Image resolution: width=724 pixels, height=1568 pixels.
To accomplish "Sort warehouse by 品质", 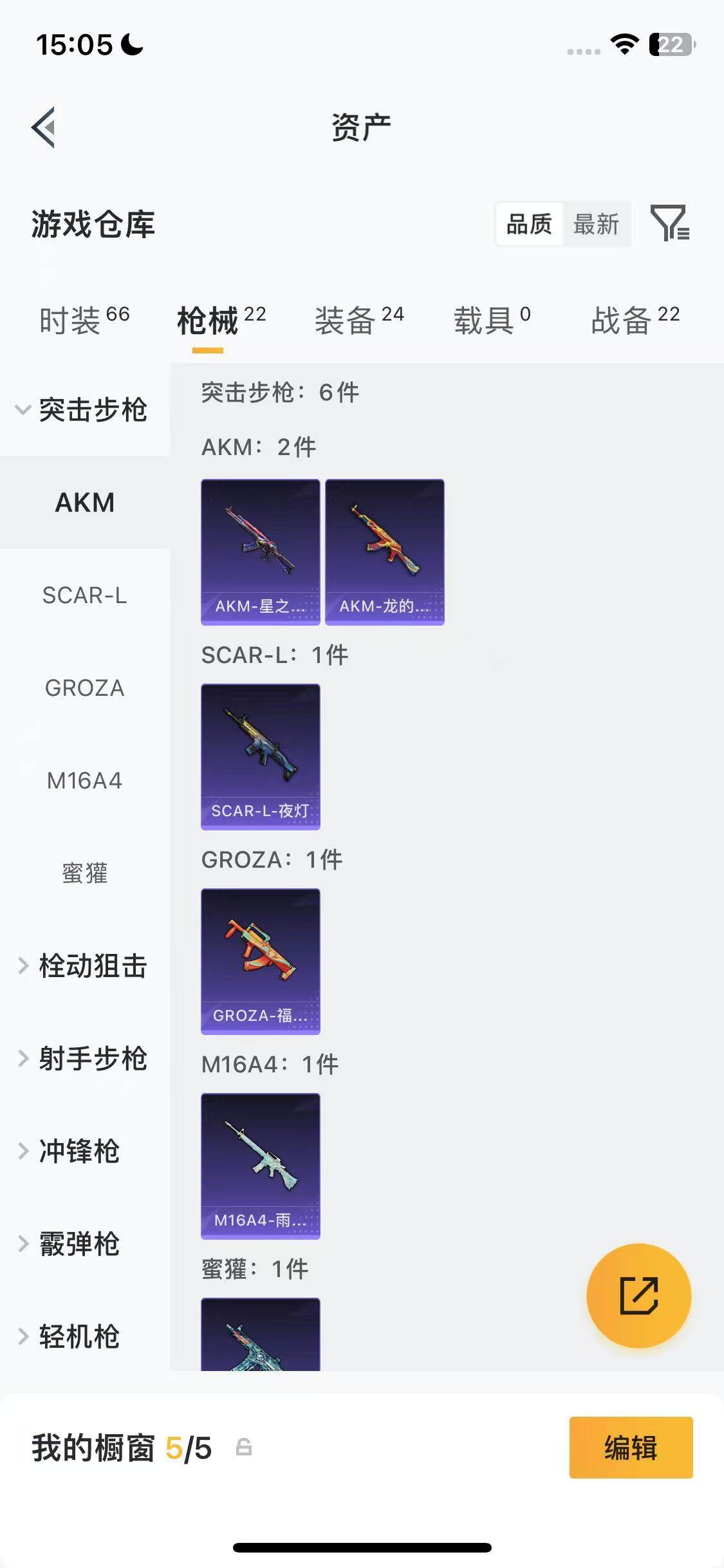I will pos(529,224).
